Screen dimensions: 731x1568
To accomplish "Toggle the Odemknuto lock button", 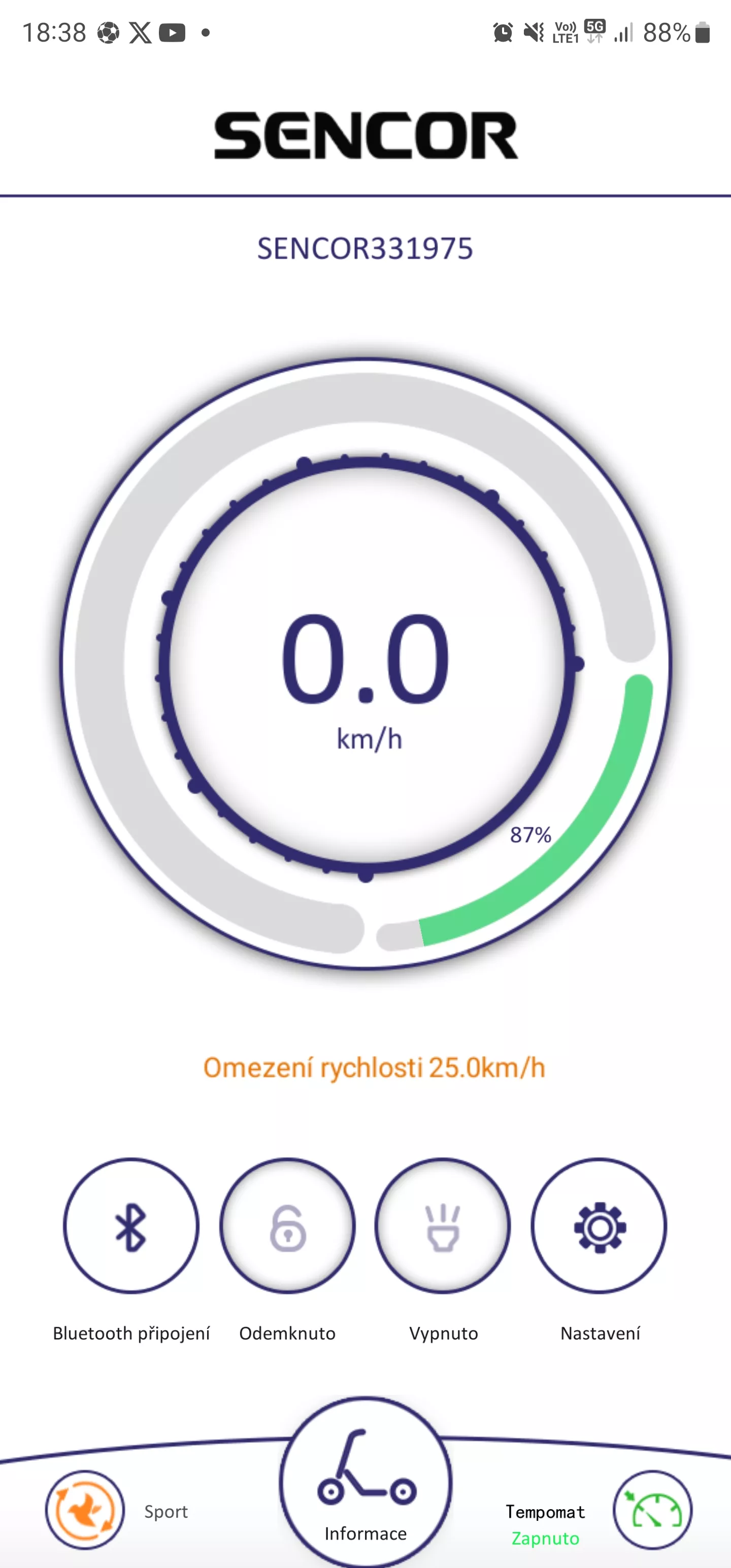I will click(287, 1225).
